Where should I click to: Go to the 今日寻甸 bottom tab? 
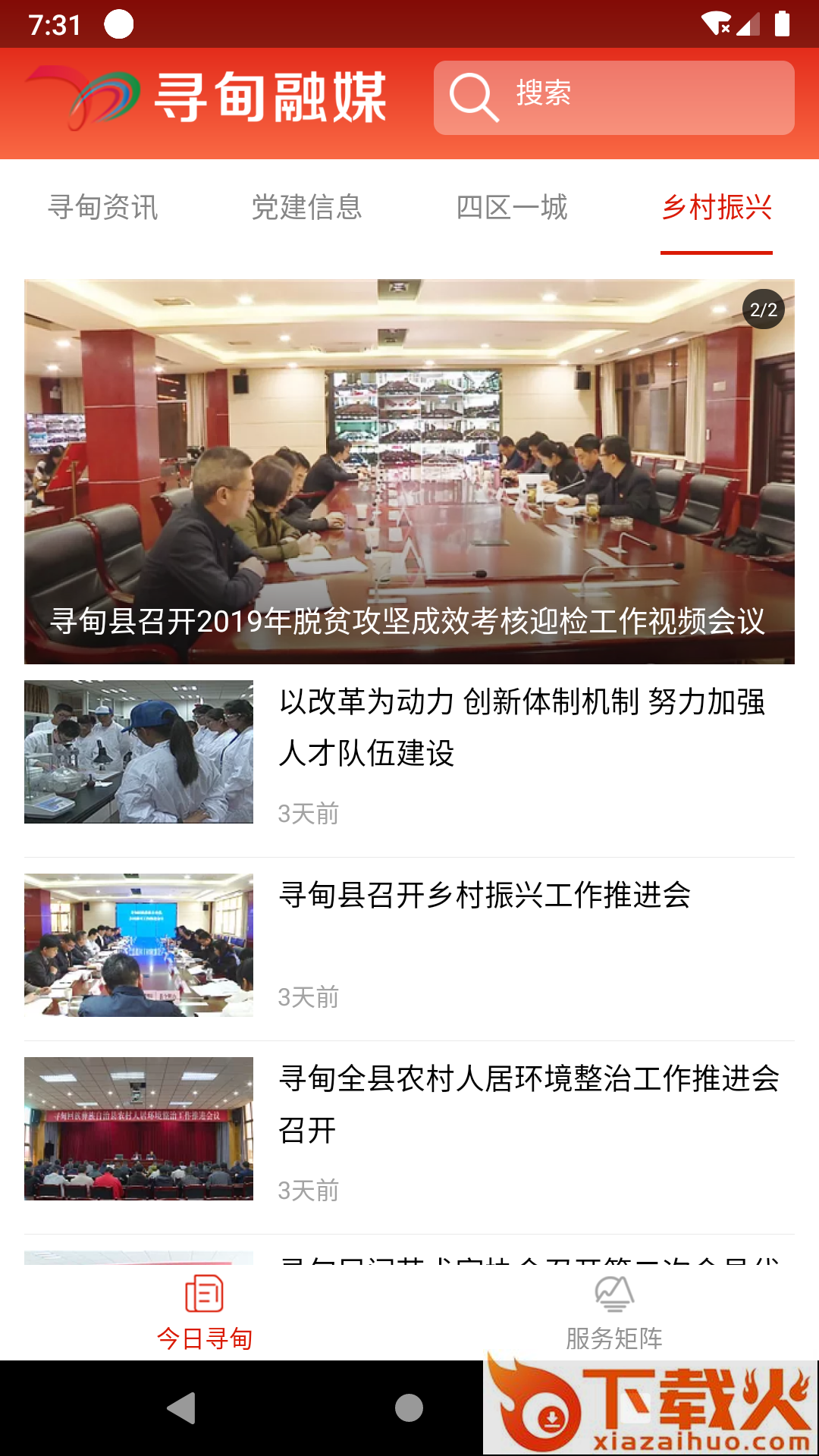(x=205, y=1313)
